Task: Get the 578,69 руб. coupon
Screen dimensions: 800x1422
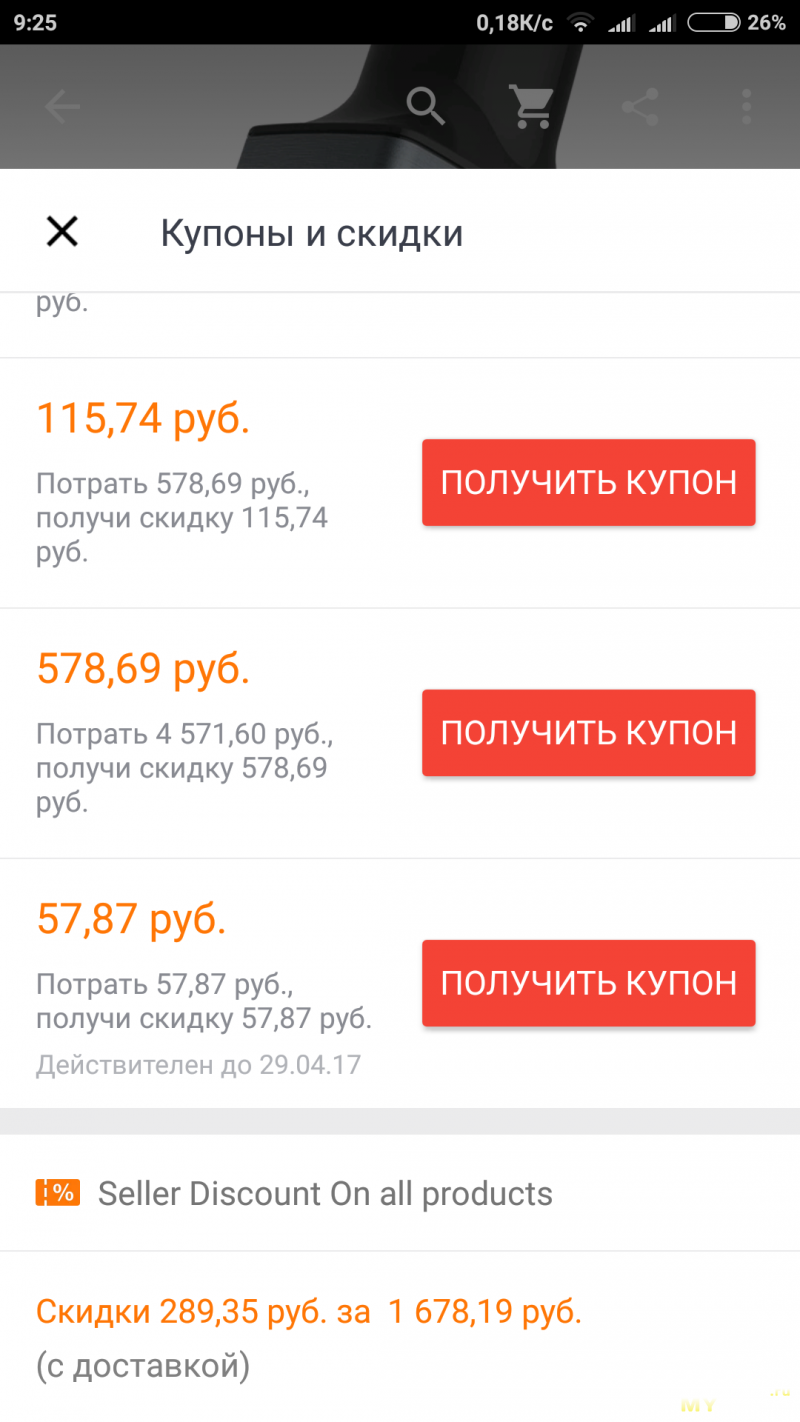Action: click(588, 733)
